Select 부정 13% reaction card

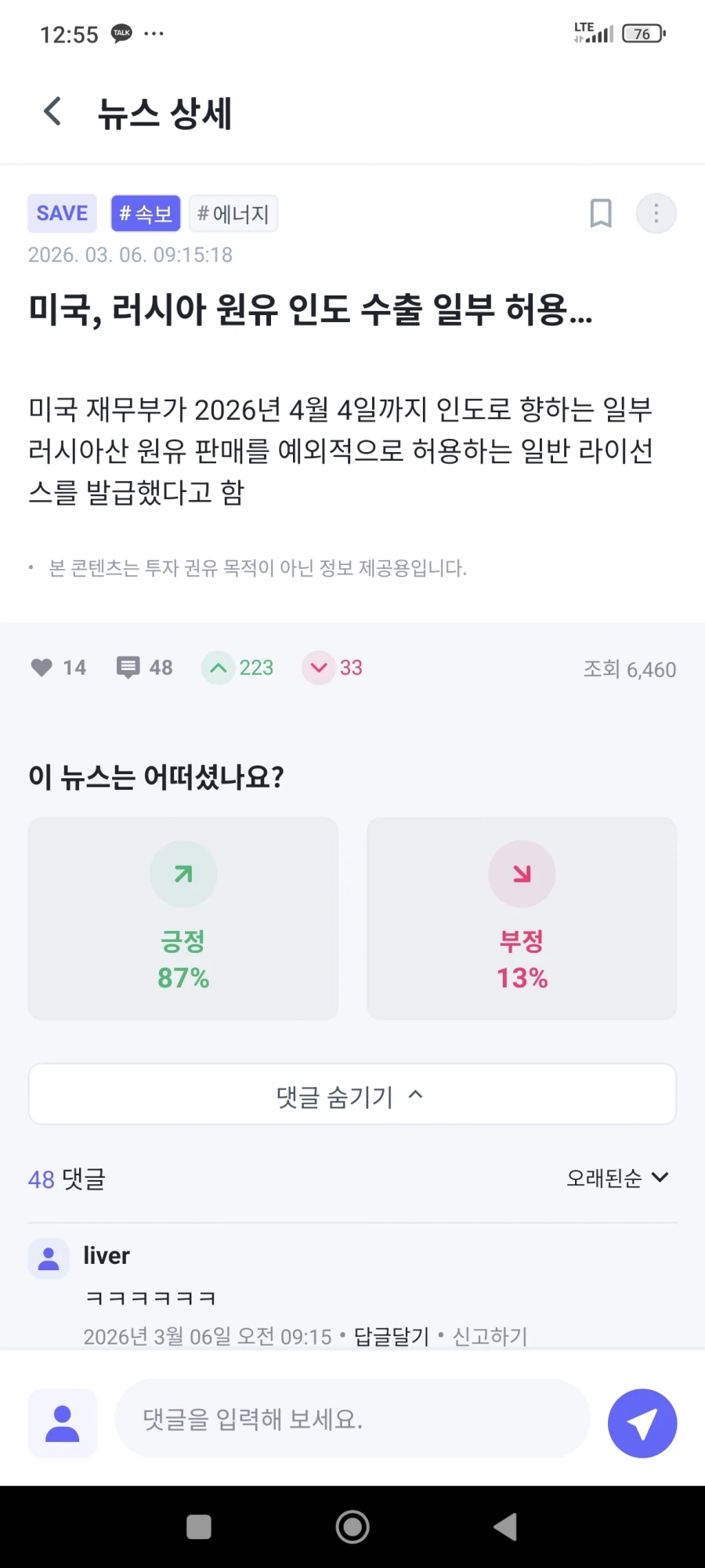coord(521,918)
